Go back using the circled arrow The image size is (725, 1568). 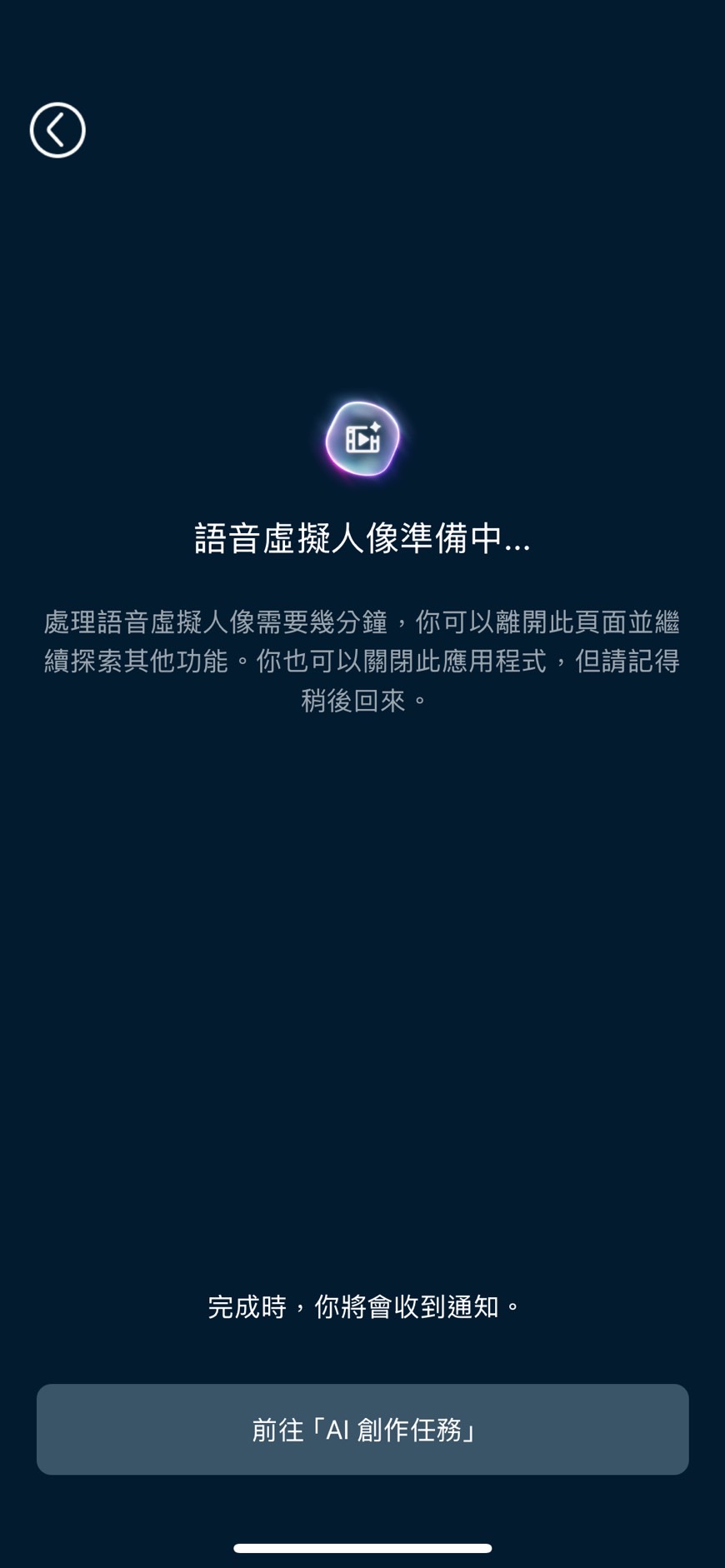[x=57, y=131]
